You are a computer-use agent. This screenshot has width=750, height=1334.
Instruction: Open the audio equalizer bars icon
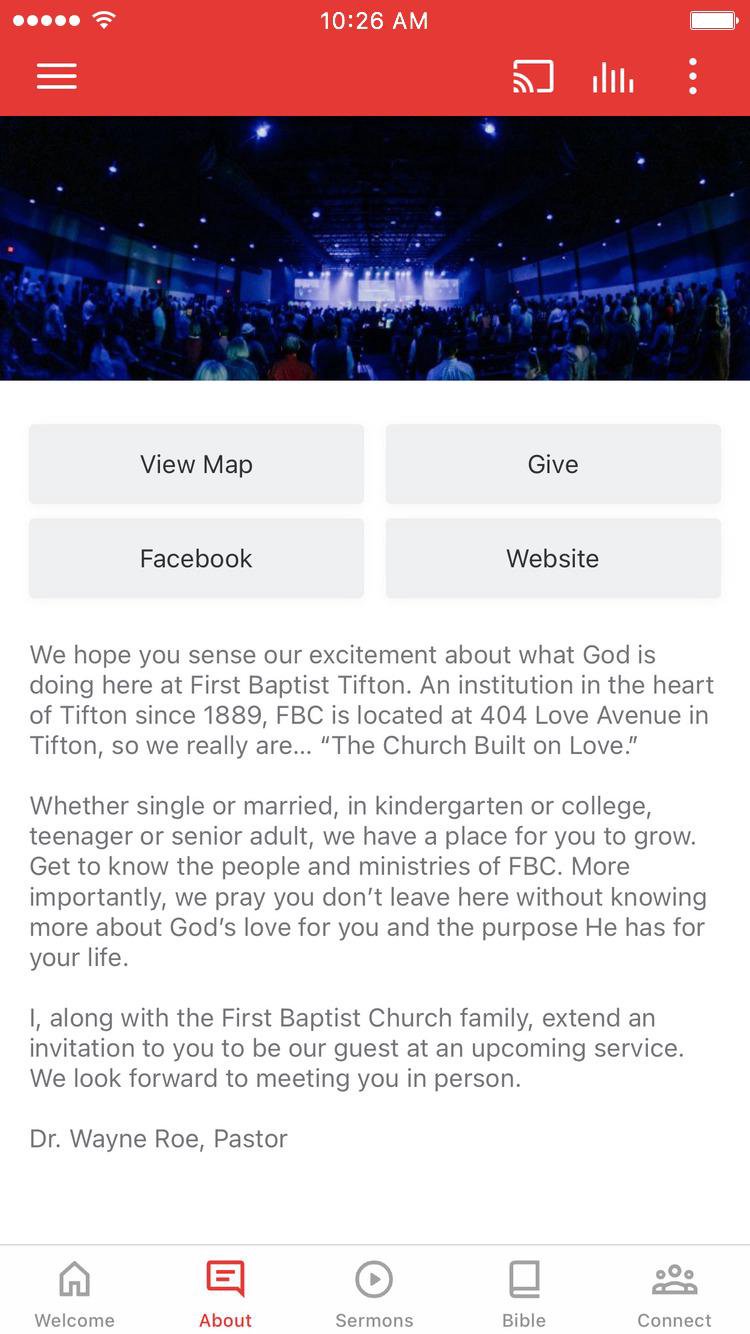coord(613,77)
